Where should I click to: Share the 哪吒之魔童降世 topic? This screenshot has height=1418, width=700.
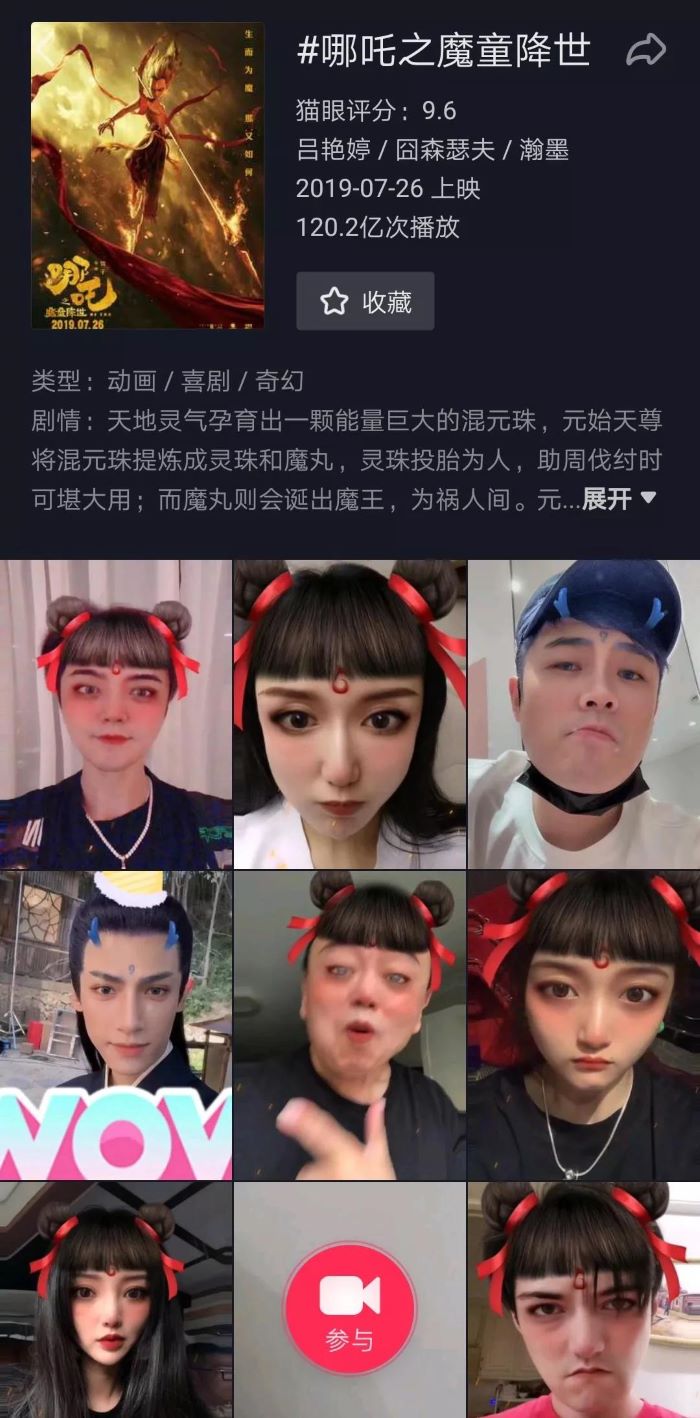(646, 51)
